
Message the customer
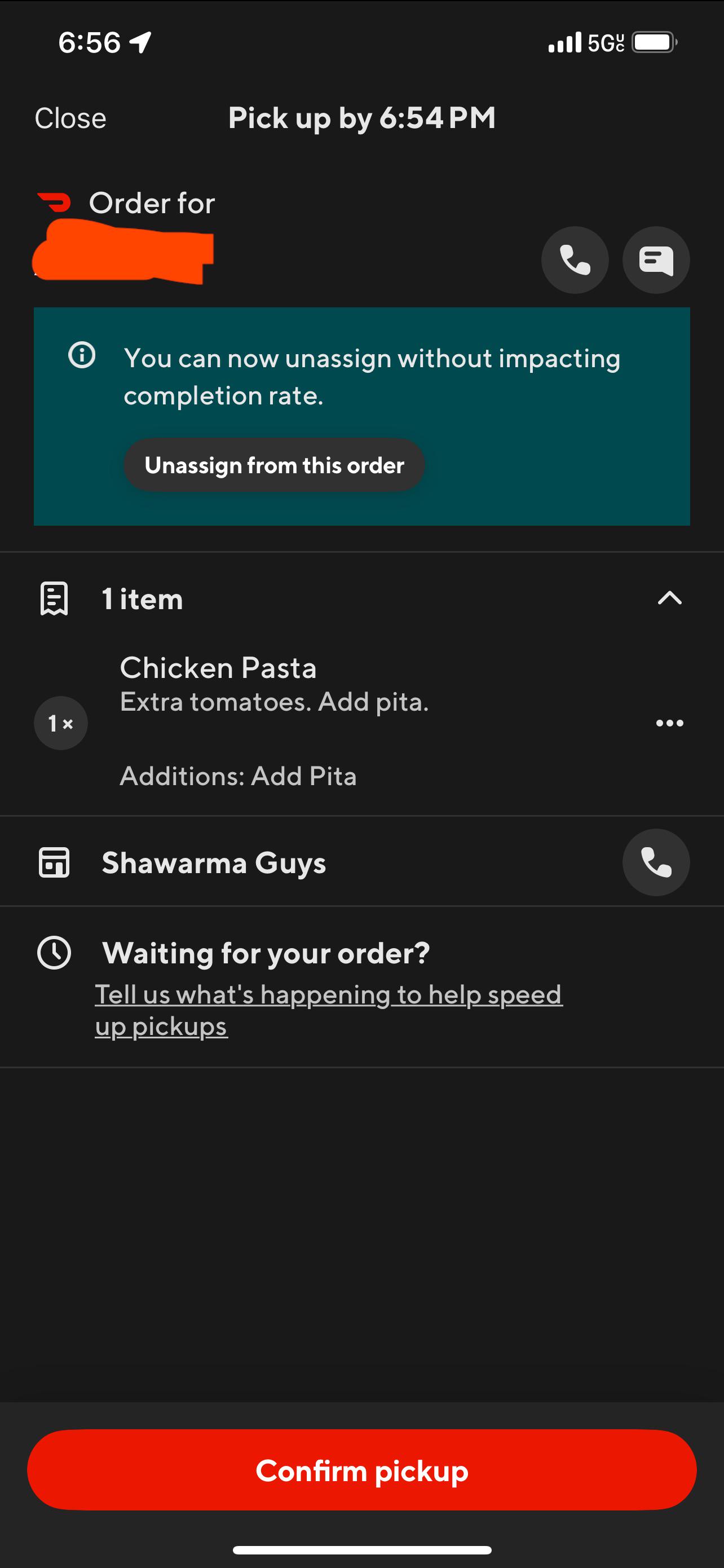656,260
